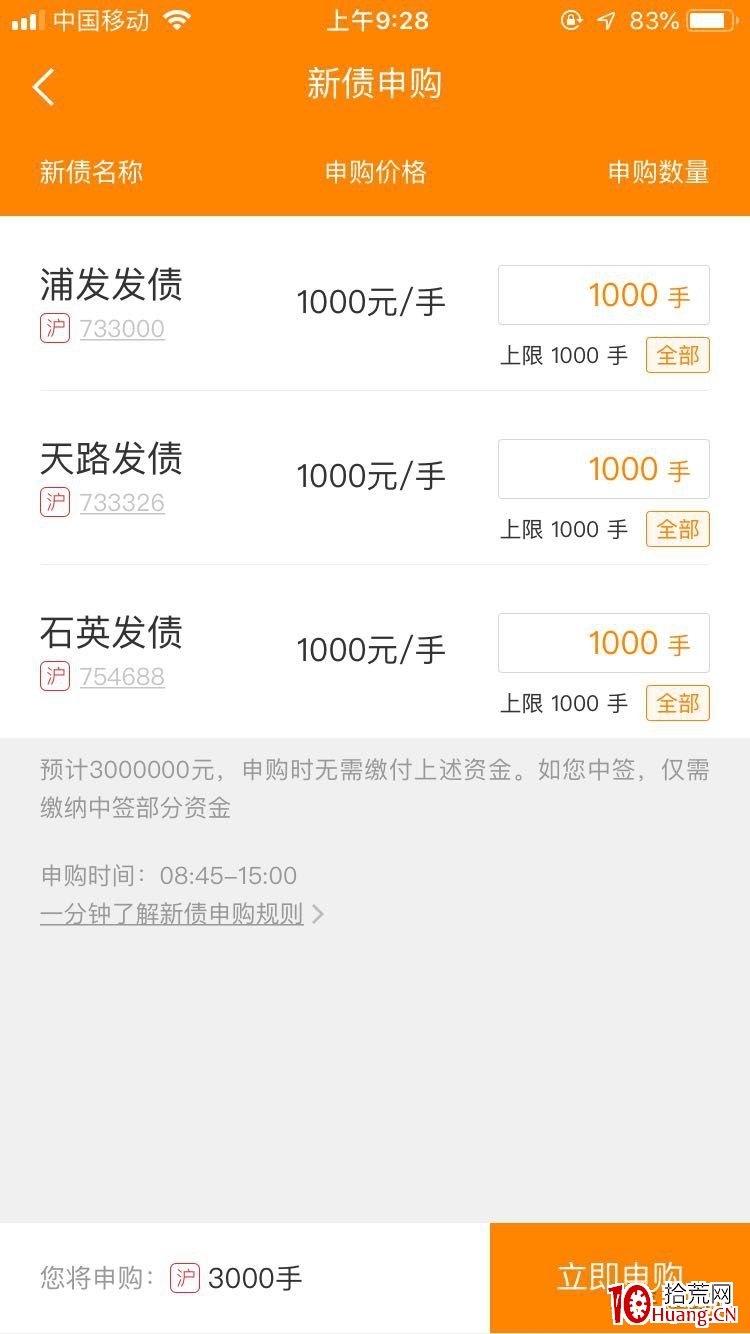
Task: Open the 733326 code link under 天路发债
Action: click(122, 503)
